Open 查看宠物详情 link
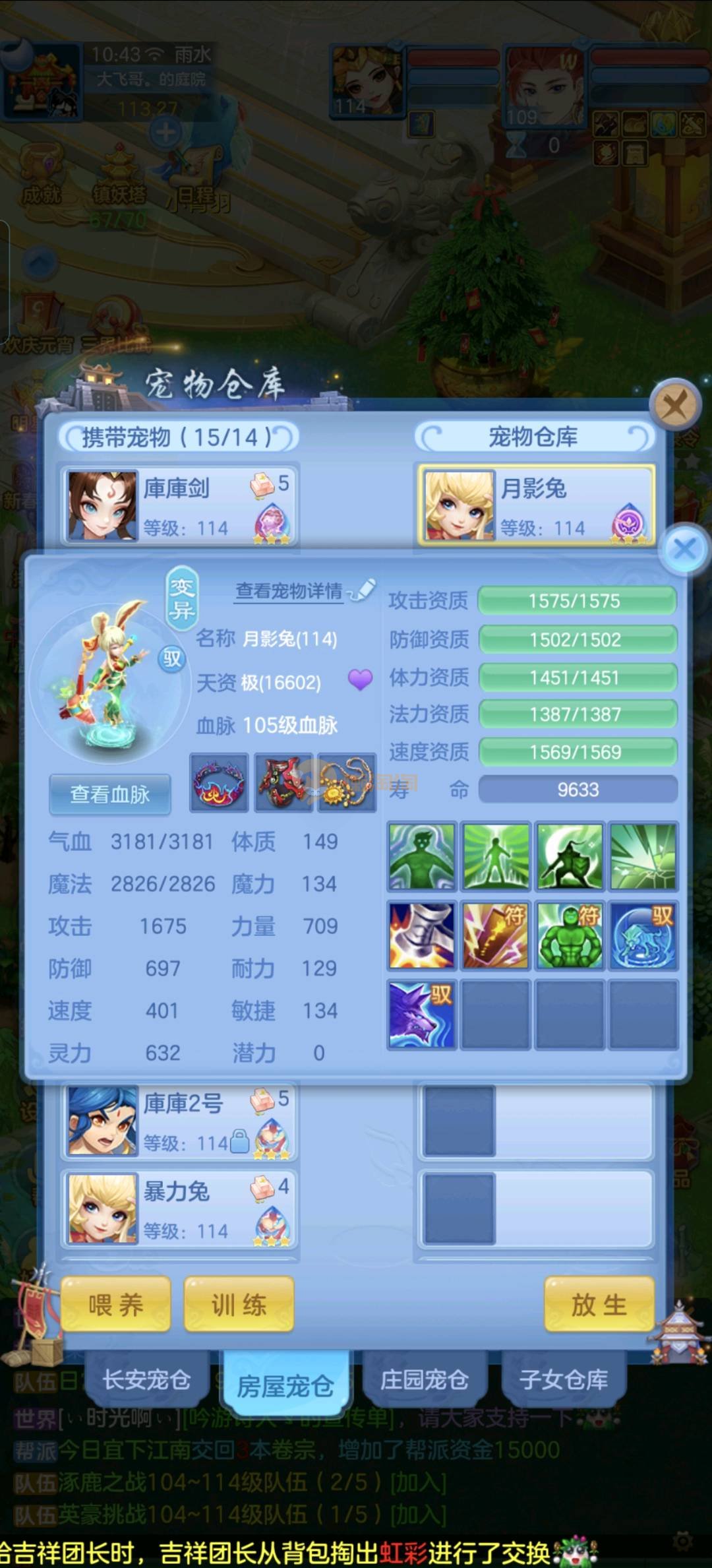Image resolution: width=712 pixels, height=1568 pixels. click(289, 590)
